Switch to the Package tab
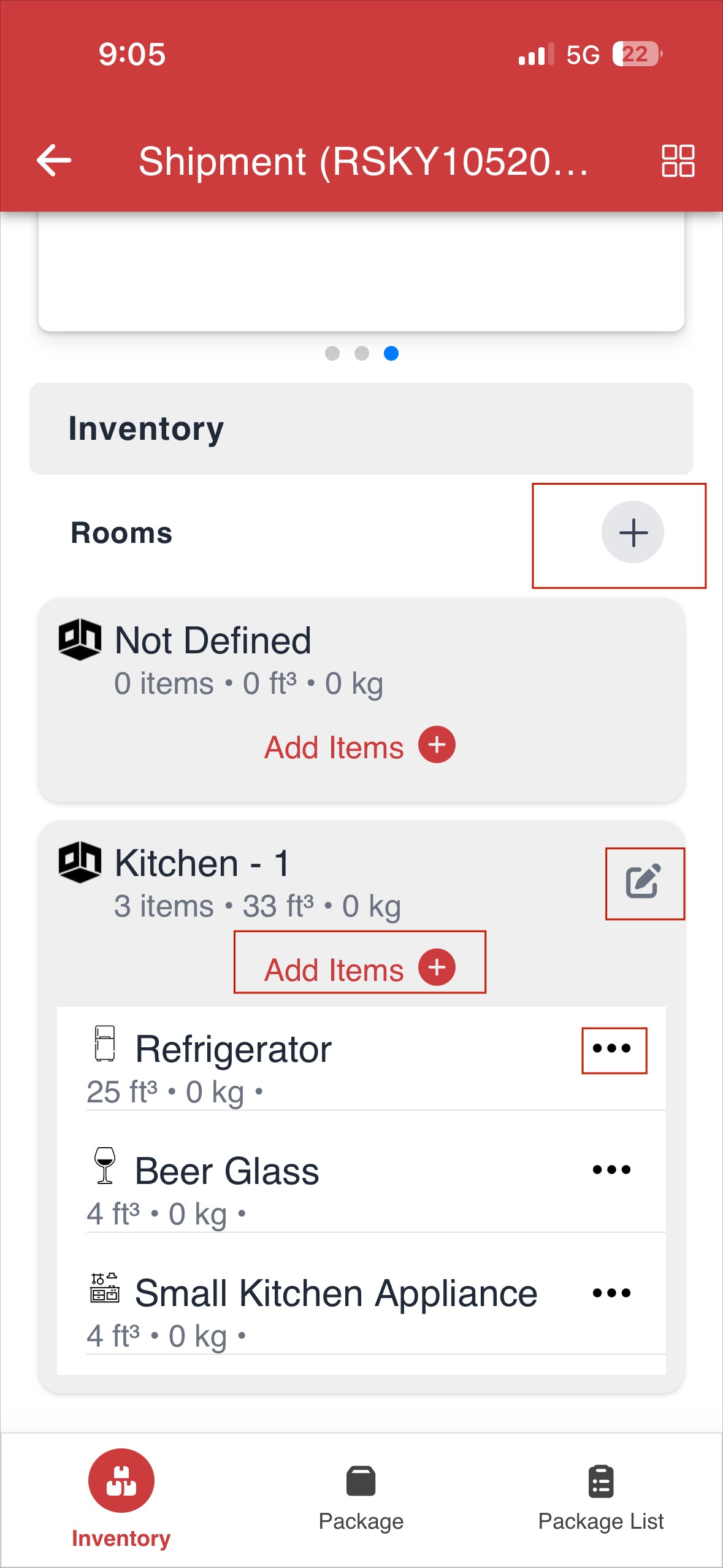Screen dimensions: 723x1568 [361, 1498]
